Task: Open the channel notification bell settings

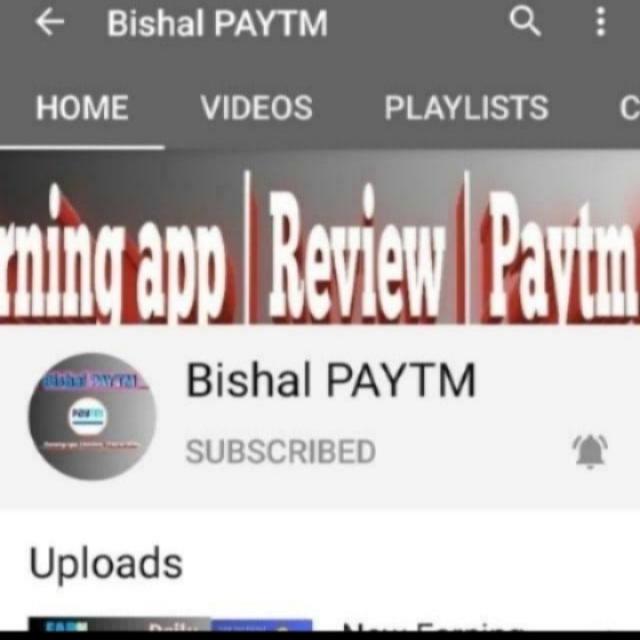Action: [590, 452]
